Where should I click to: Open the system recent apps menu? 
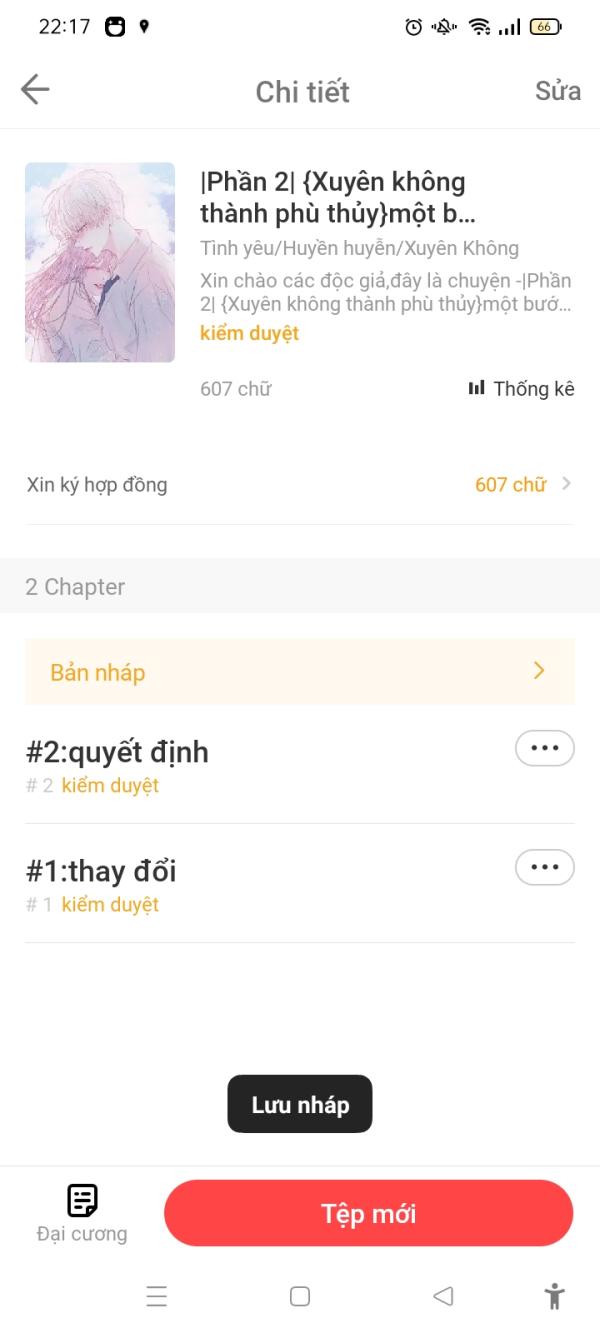tap(157, 1296)
